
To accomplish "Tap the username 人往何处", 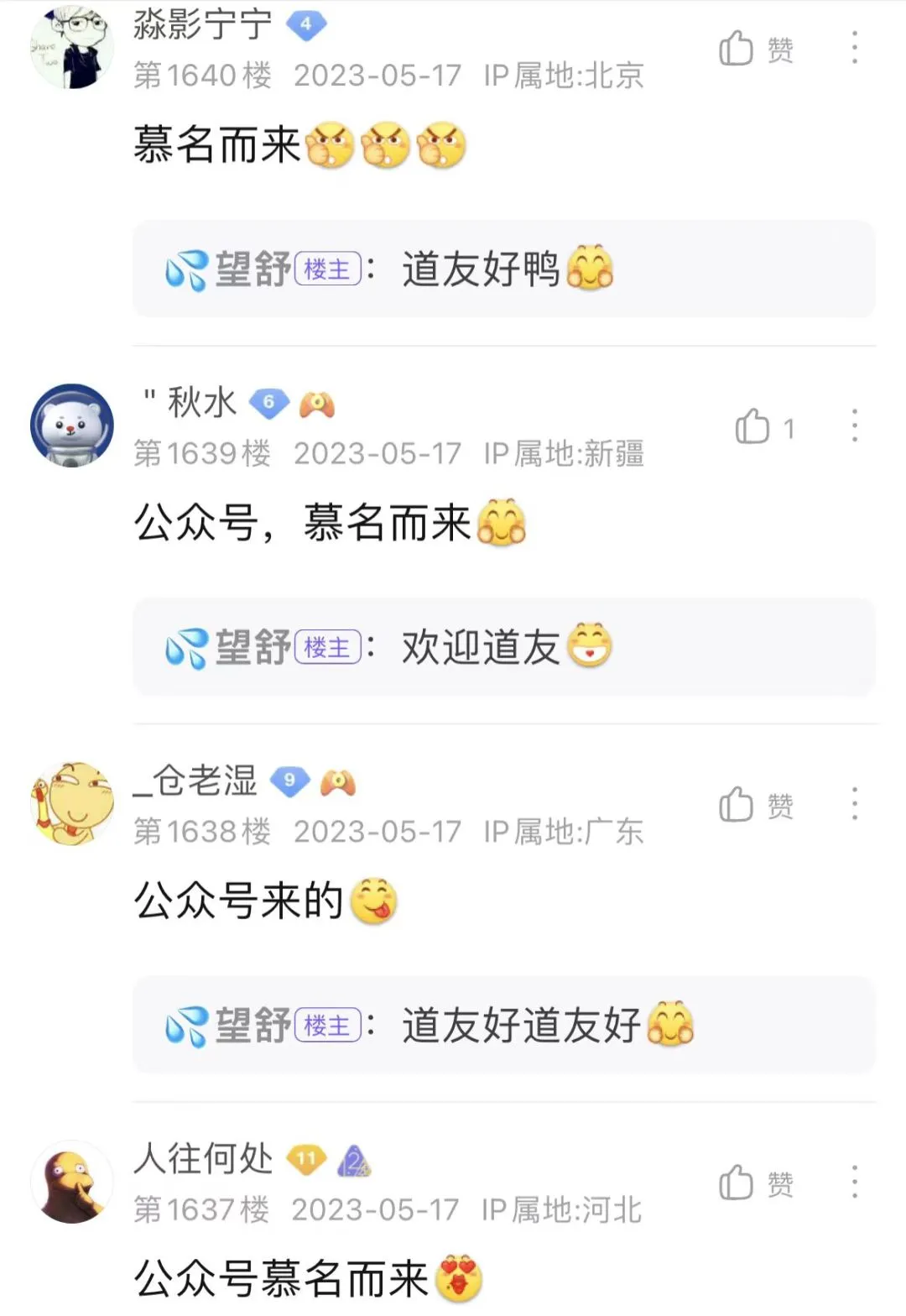I will point(204,1159).
